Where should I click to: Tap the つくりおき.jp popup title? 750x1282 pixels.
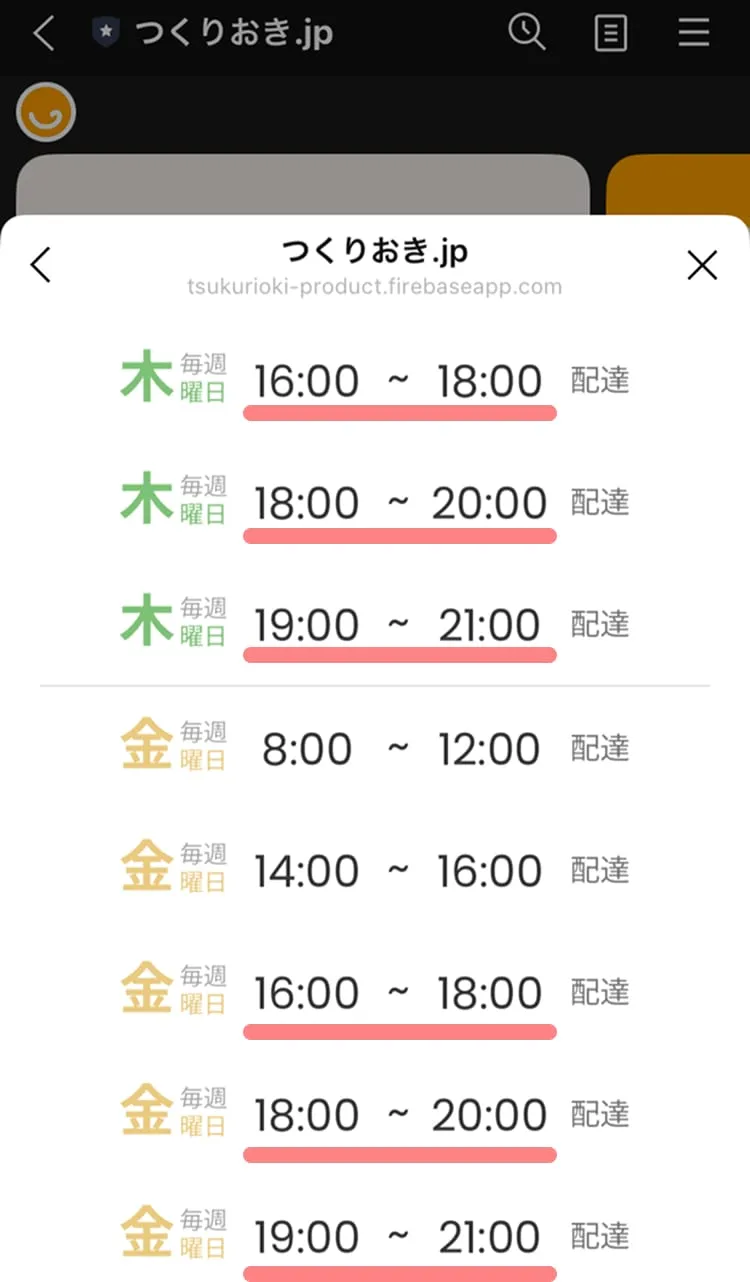[x=375, y=250]
